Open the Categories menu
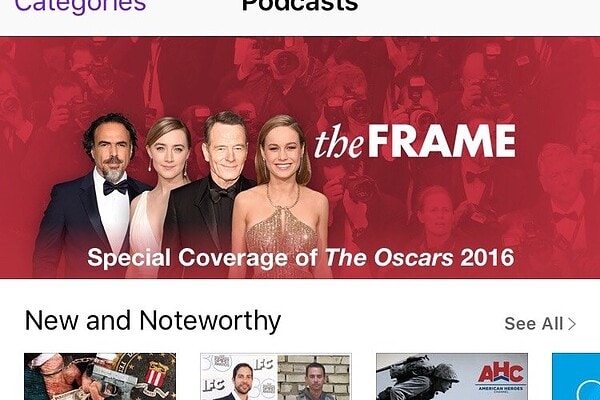 [x=80, y=7]
